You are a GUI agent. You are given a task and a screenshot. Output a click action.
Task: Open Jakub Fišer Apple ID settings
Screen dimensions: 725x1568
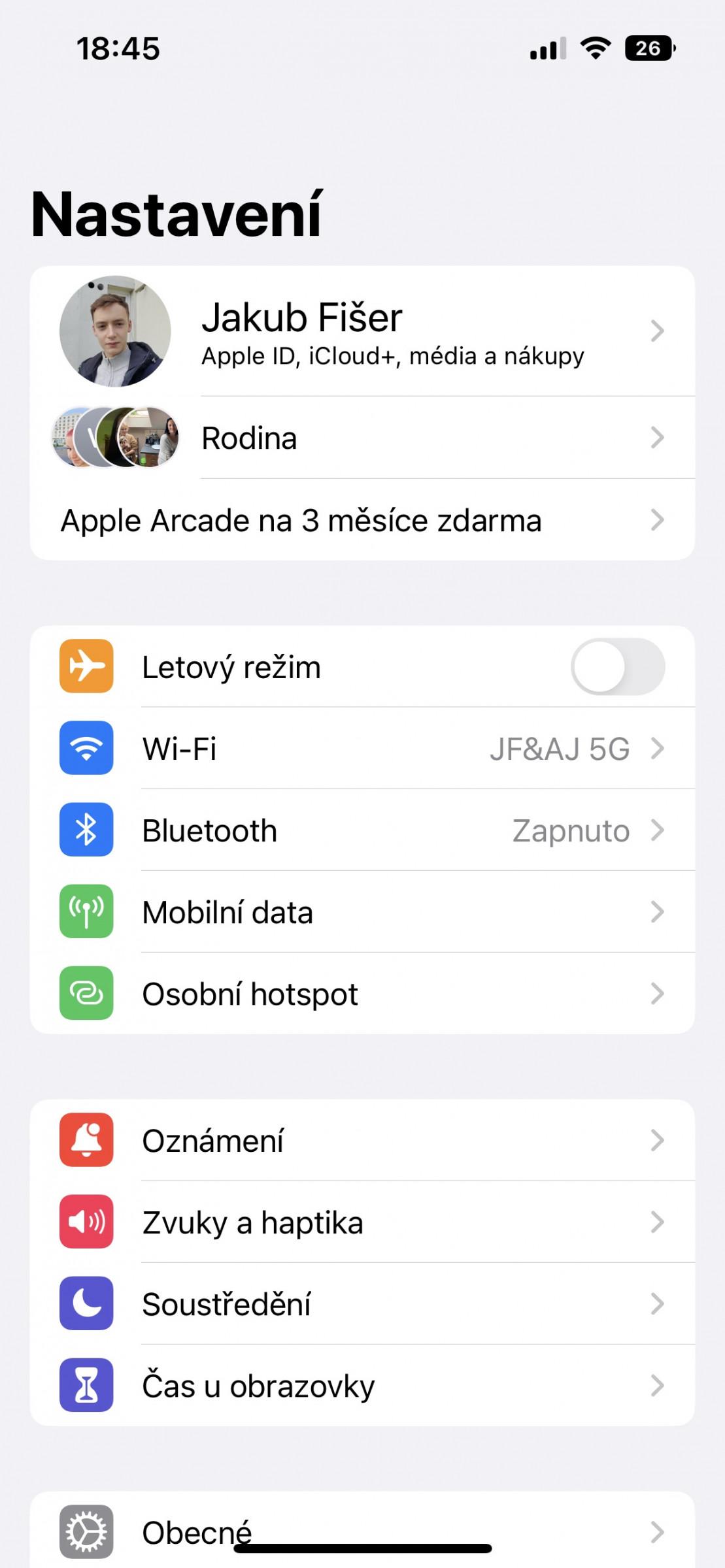pyautogui.click(x=362, y=331)
